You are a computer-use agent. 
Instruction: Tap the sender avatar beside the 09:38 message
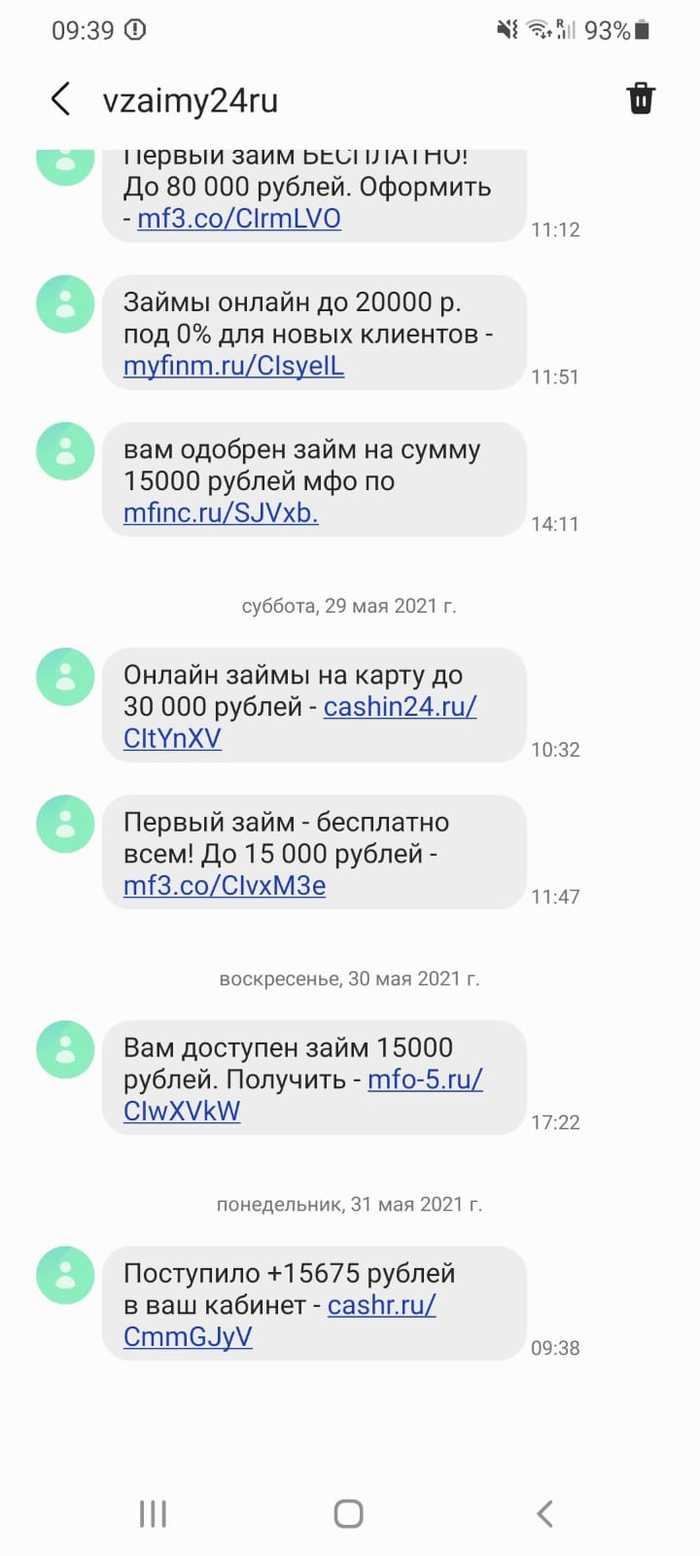pos(65,1276)
